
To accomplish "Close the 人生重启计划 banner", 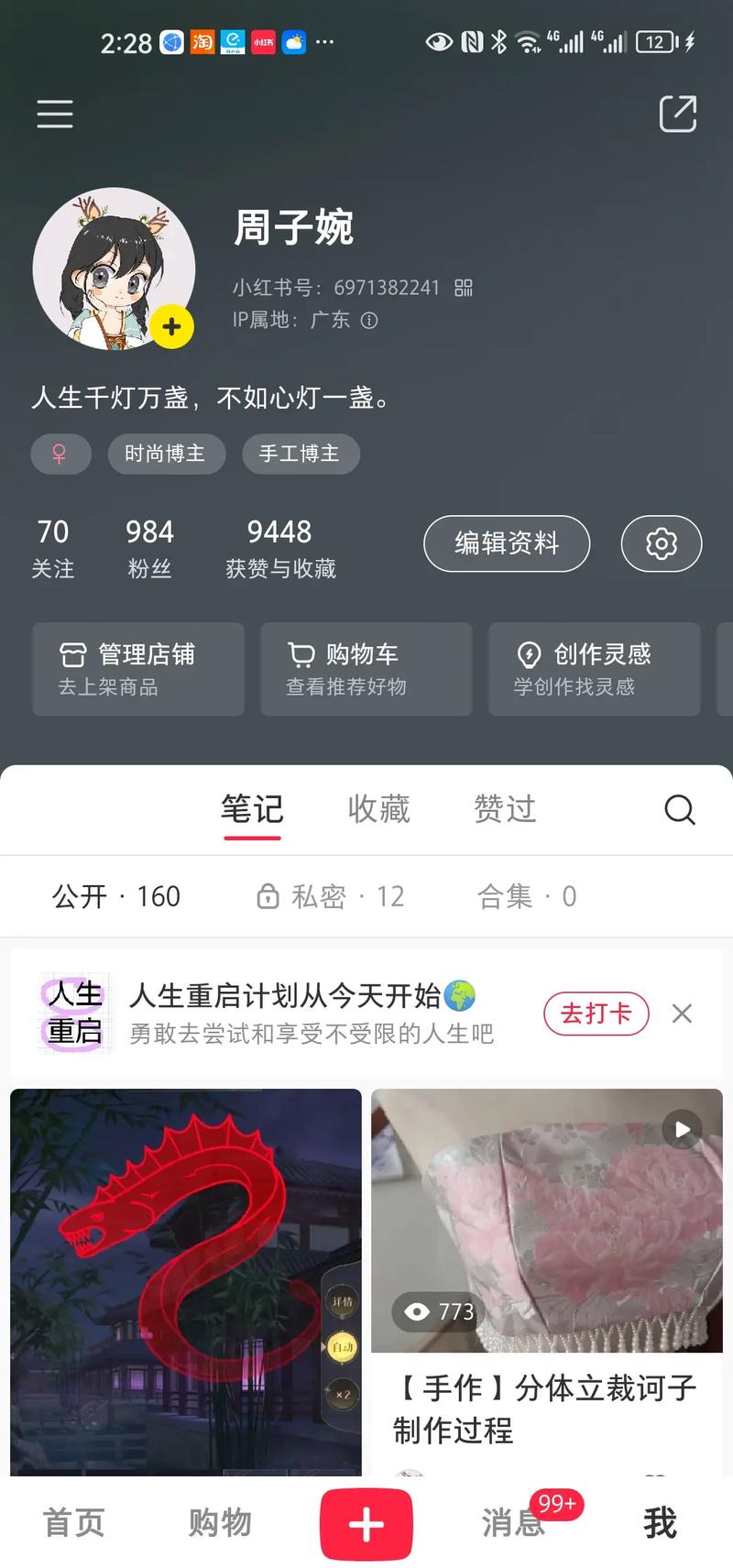I will coord(681,1014).
